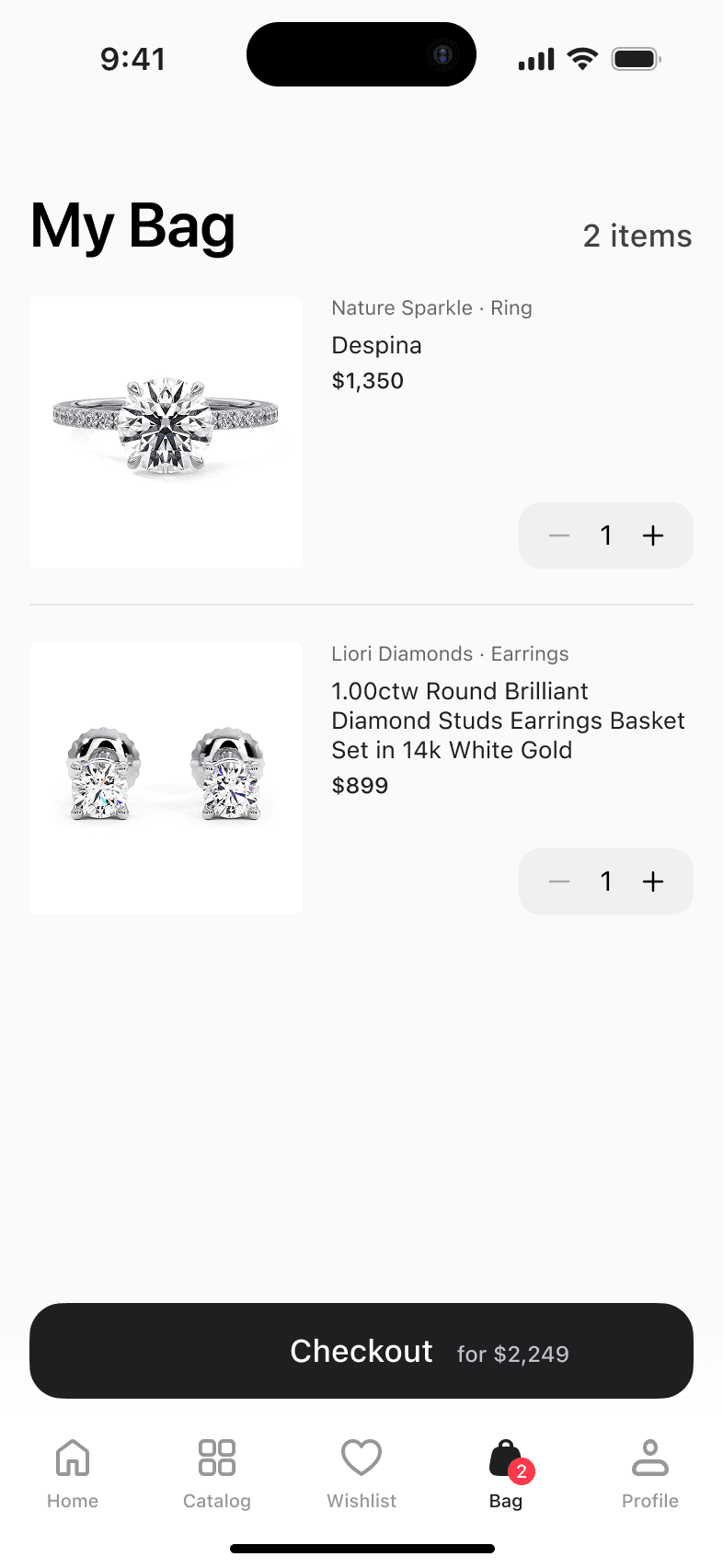Go to the Home tab
723x1568 pixels.
pos(73,1474)
